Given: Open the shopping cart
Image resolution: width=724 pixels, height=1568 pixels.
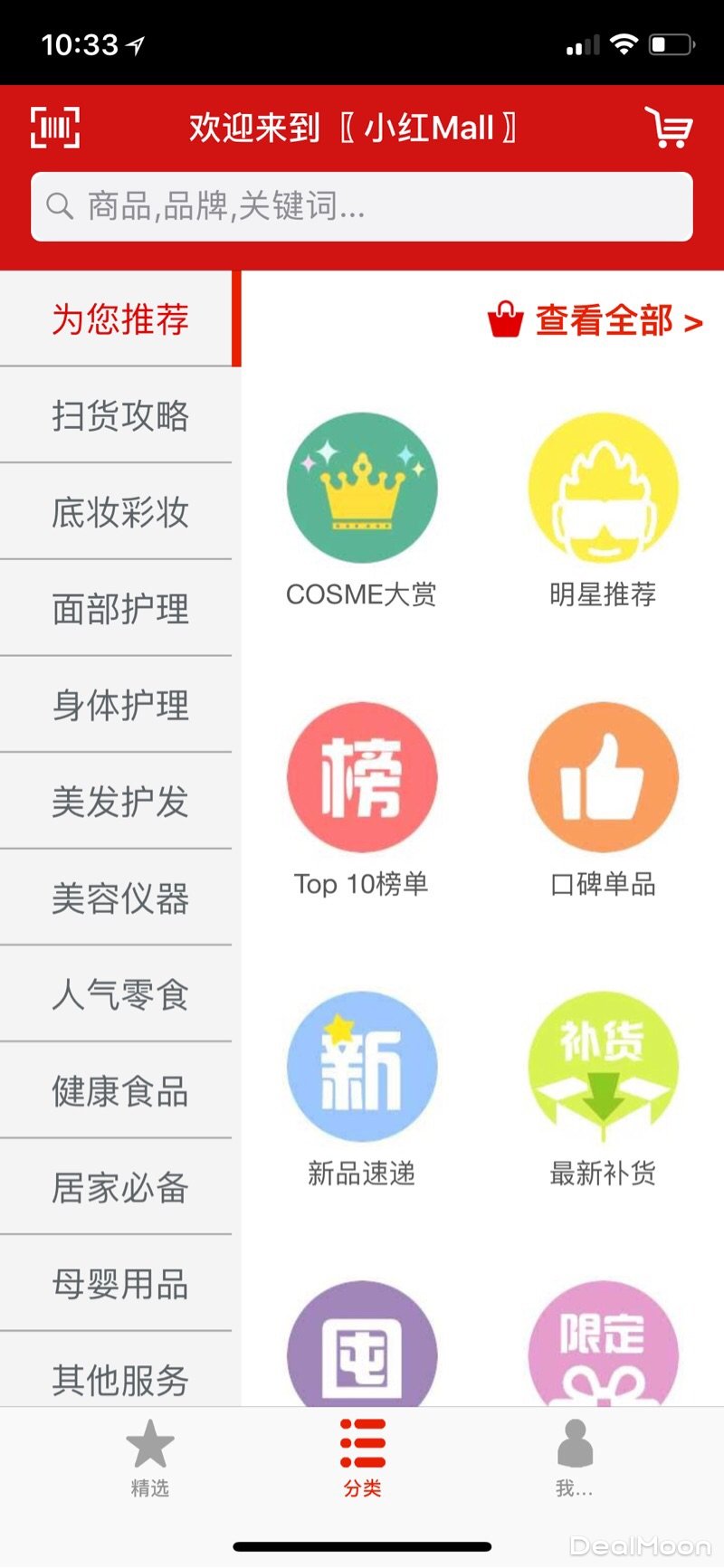Looking at the screenshot, I should (669, 128).
